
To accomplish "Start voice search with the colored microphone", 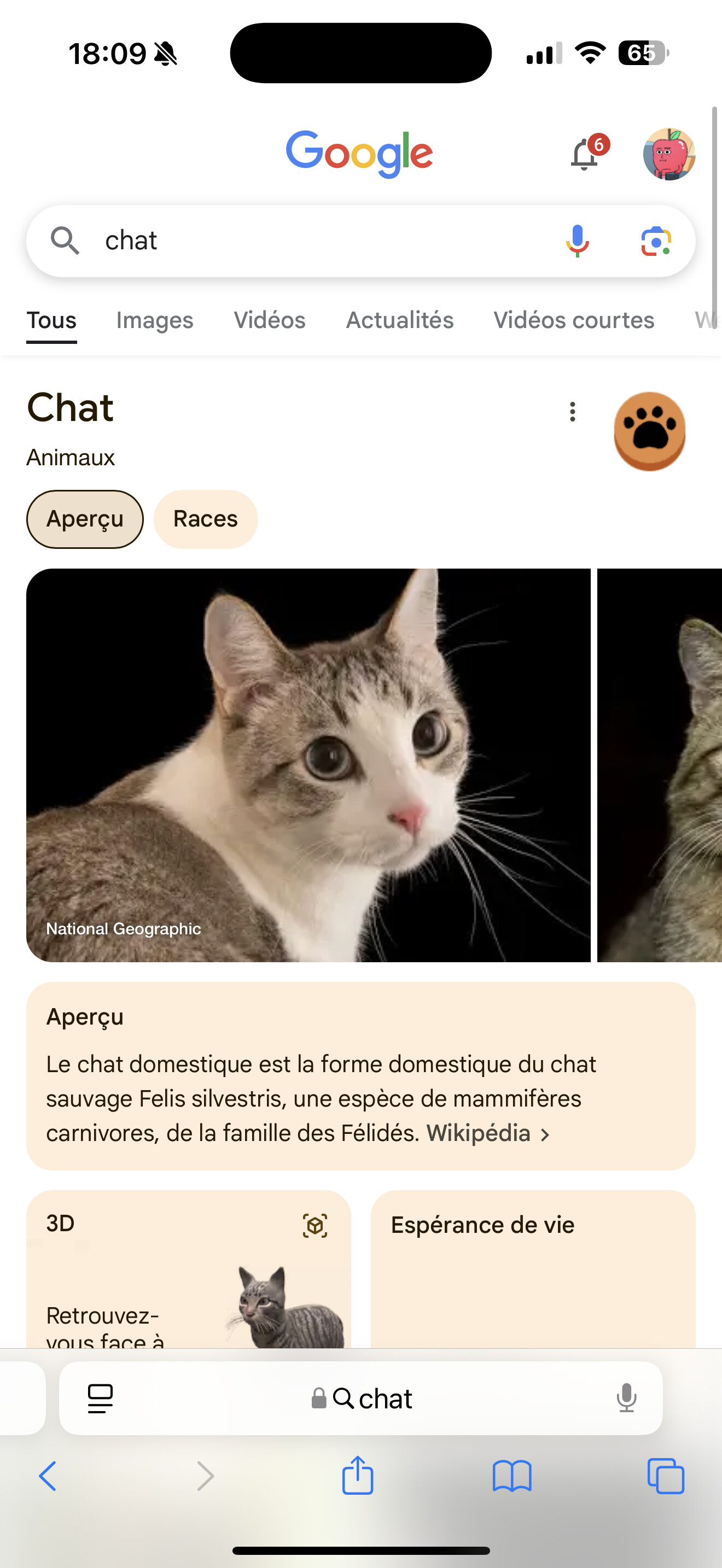I will pyautogui.click(x=577, y=241).
